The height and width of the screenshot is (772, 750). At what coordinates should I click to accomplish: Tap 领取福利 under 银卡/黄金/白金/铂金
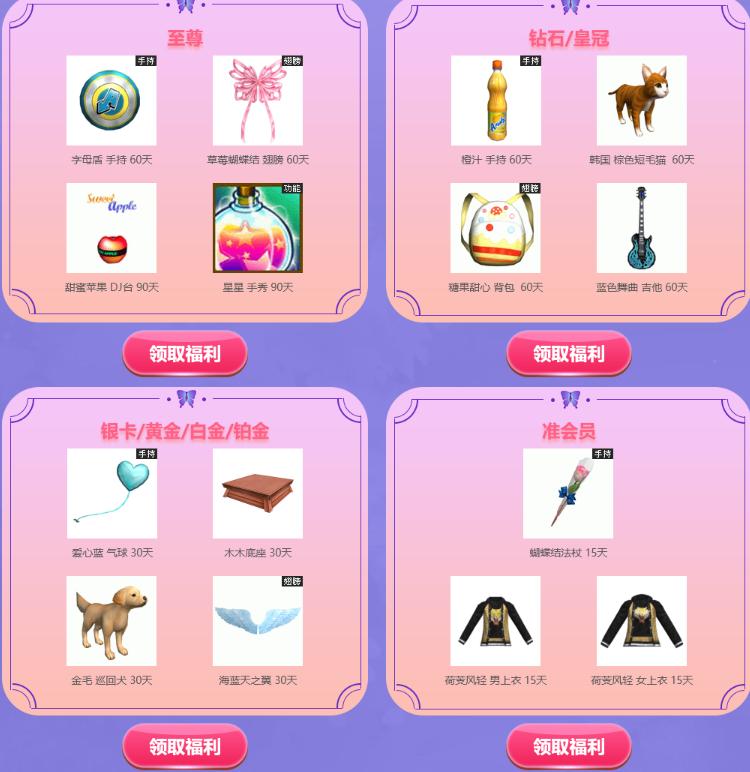tap(185, 746)
